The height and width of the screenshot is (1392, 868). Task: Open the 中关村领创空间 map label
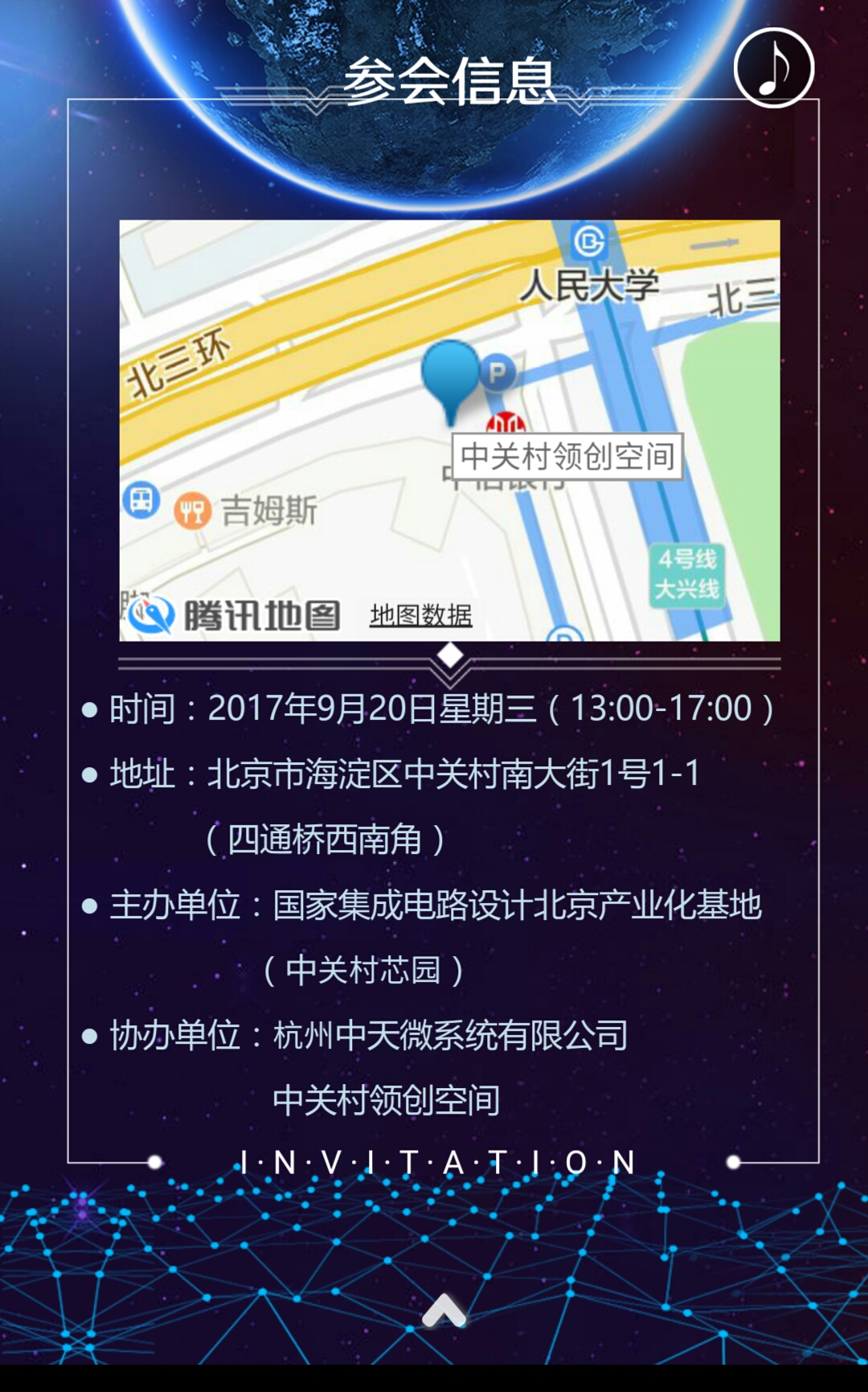click(x=567, y=456)
